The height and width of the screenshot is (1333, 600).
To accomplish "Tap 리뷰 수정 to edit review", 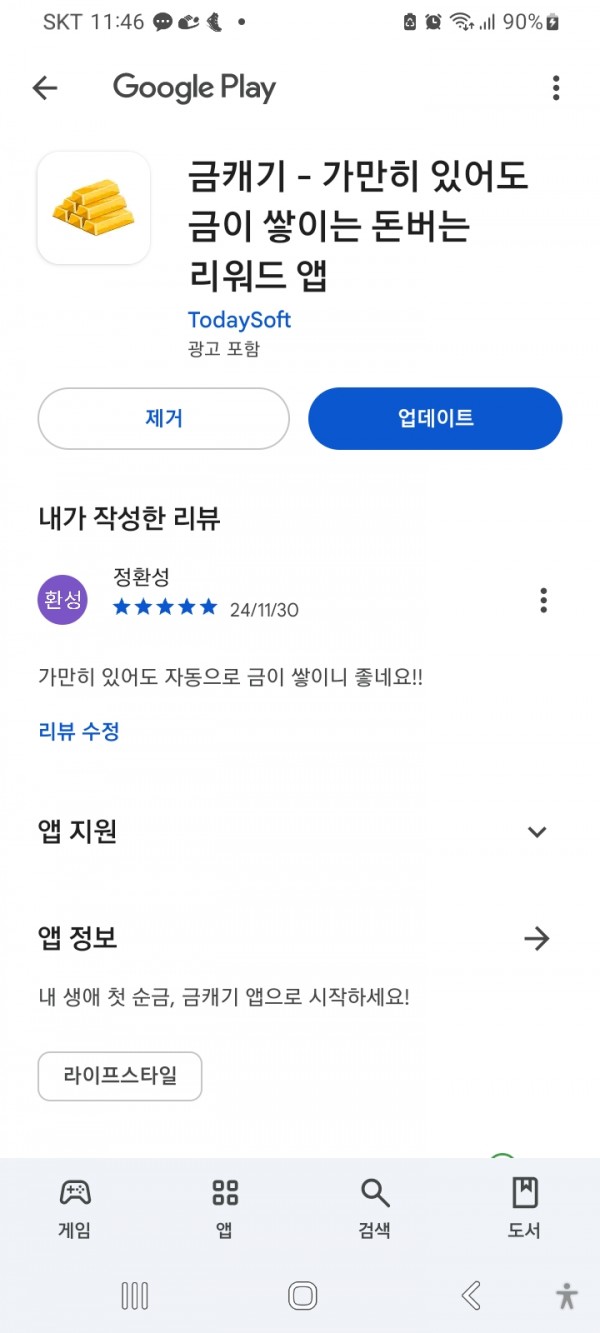I will [x=79, y=731].
